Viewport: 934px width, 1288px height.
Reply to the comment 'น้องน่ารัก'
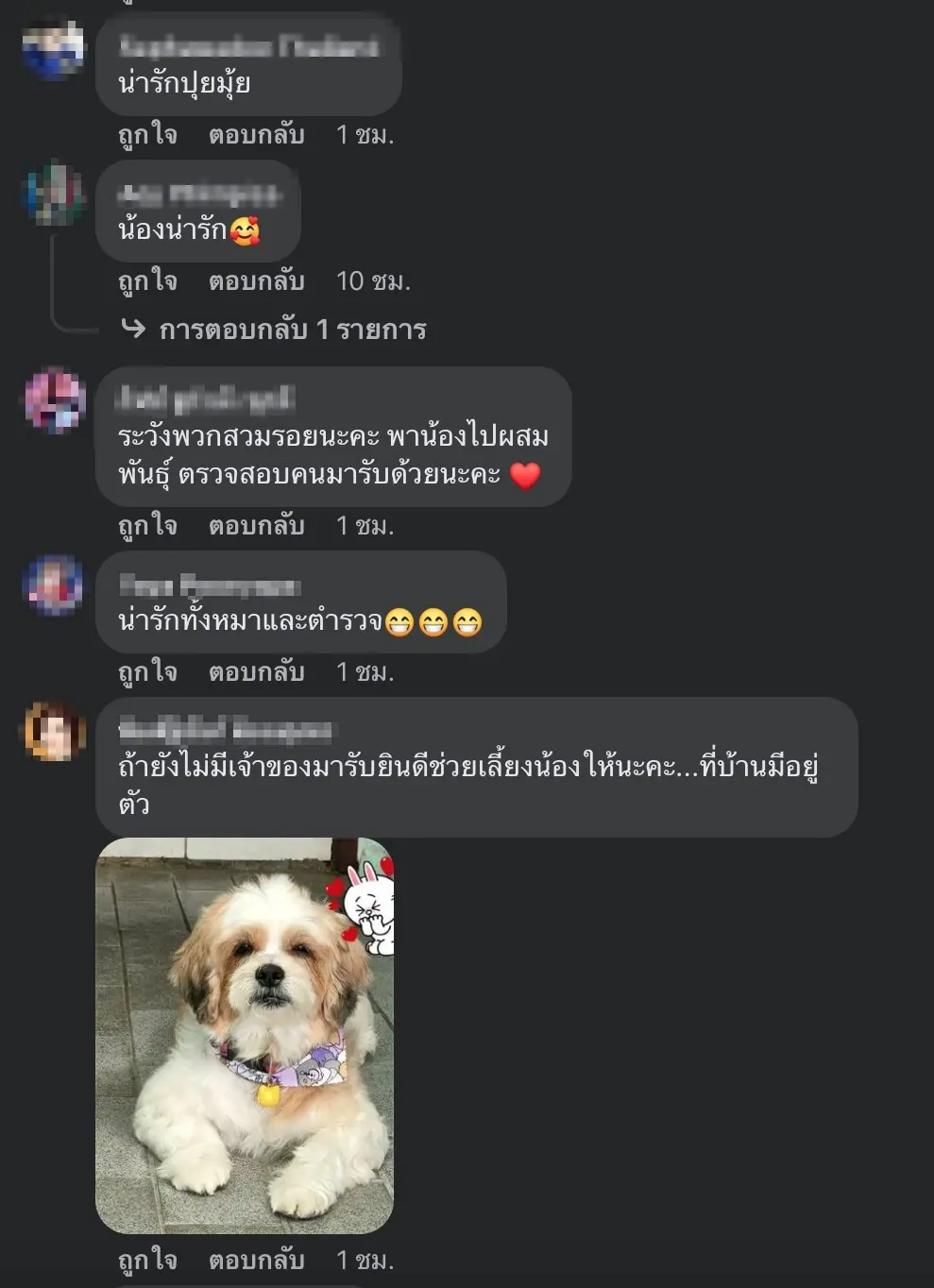click(256, 281)
